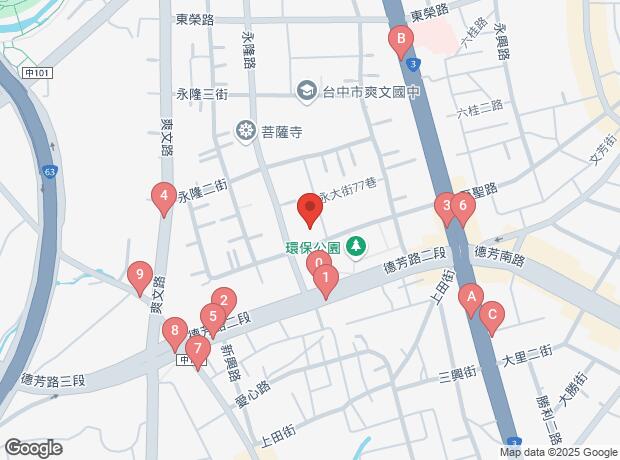The width and height of the screenshot is (620, 460).
Task: Tap marker number 8
Action: [175, 331]
